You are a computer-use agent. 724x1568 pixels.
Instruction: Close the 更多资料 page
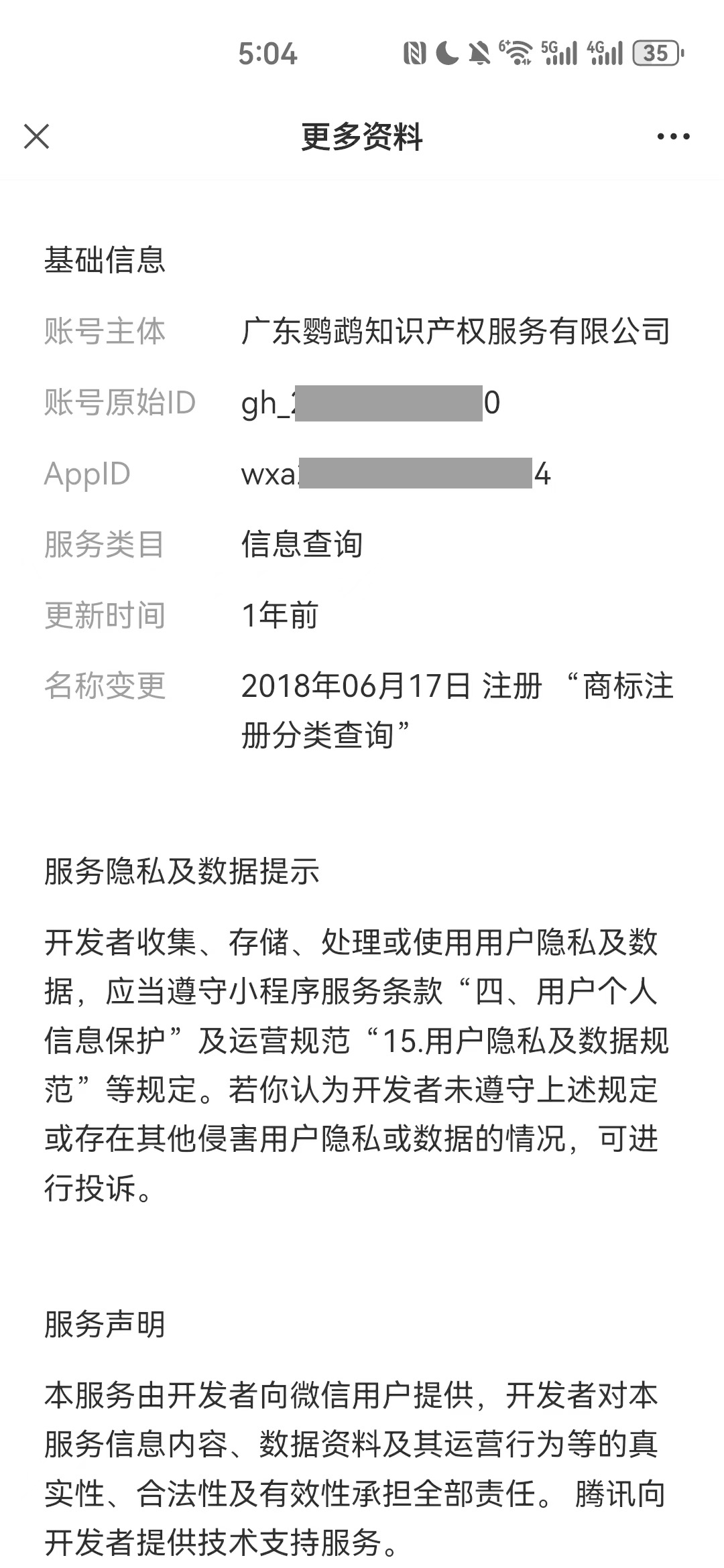click(37, 137)
